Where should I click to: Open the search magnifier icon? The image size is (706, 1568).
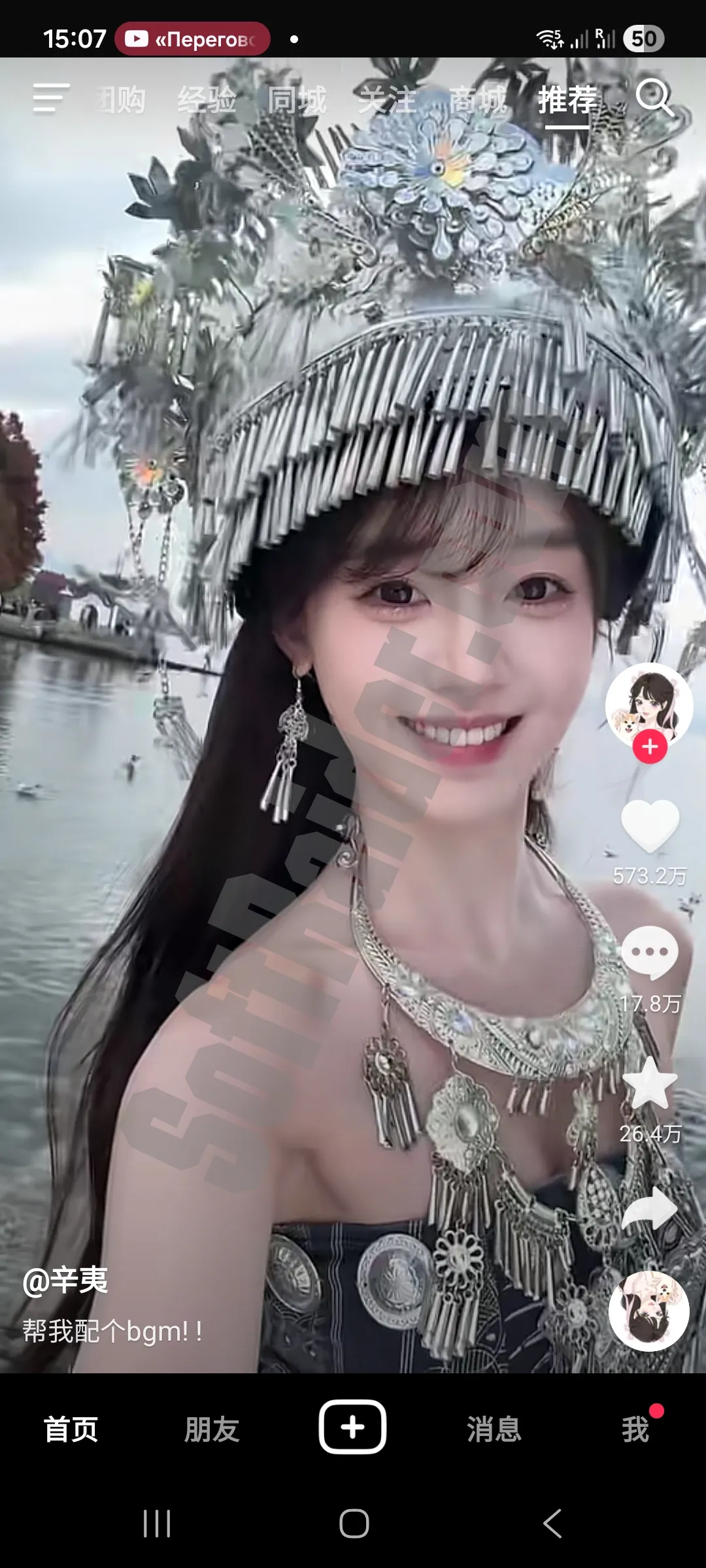click(654, 98)
